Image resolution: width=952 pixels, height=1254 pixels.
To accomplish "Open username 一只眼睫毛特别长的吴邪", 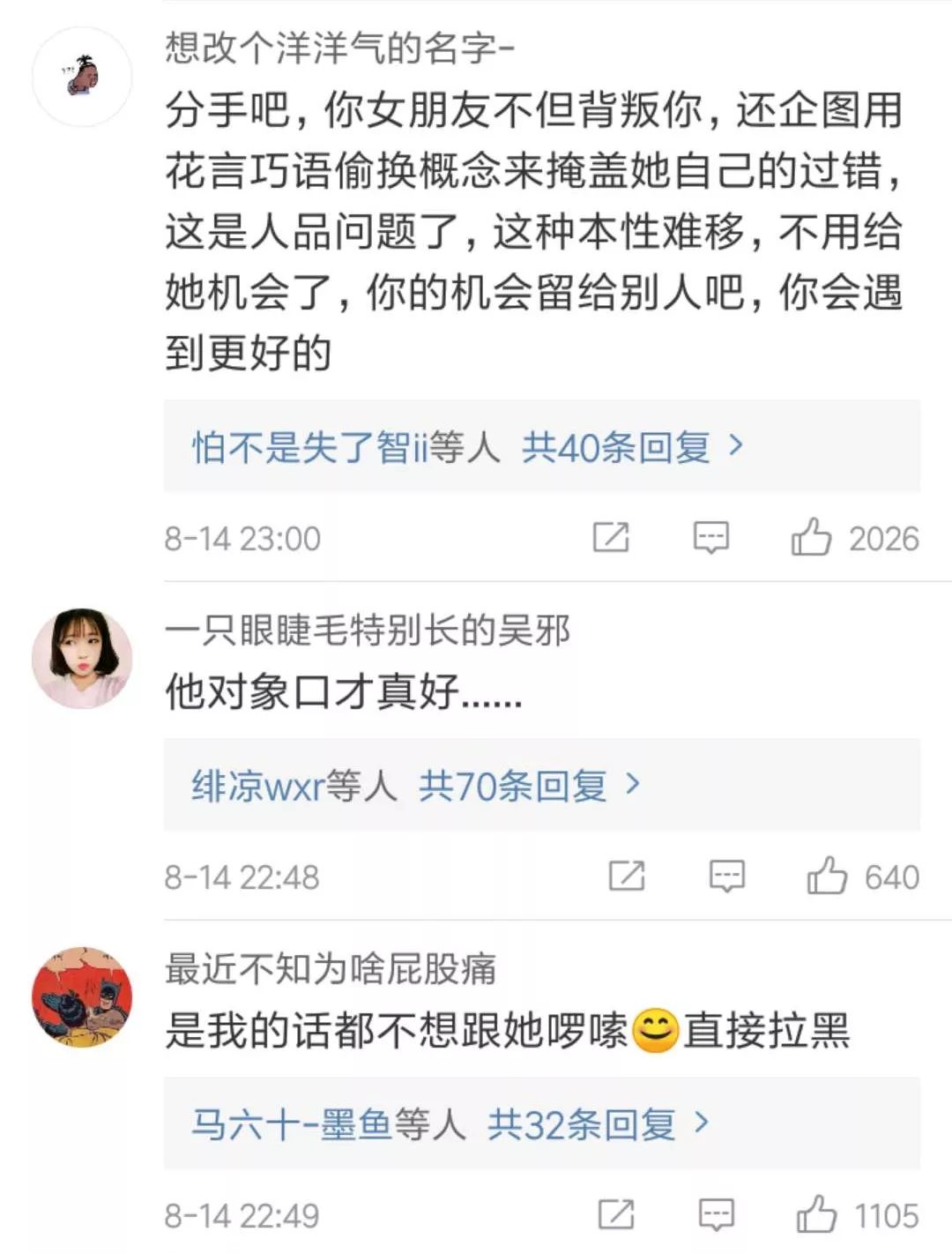I will [368, 630].
